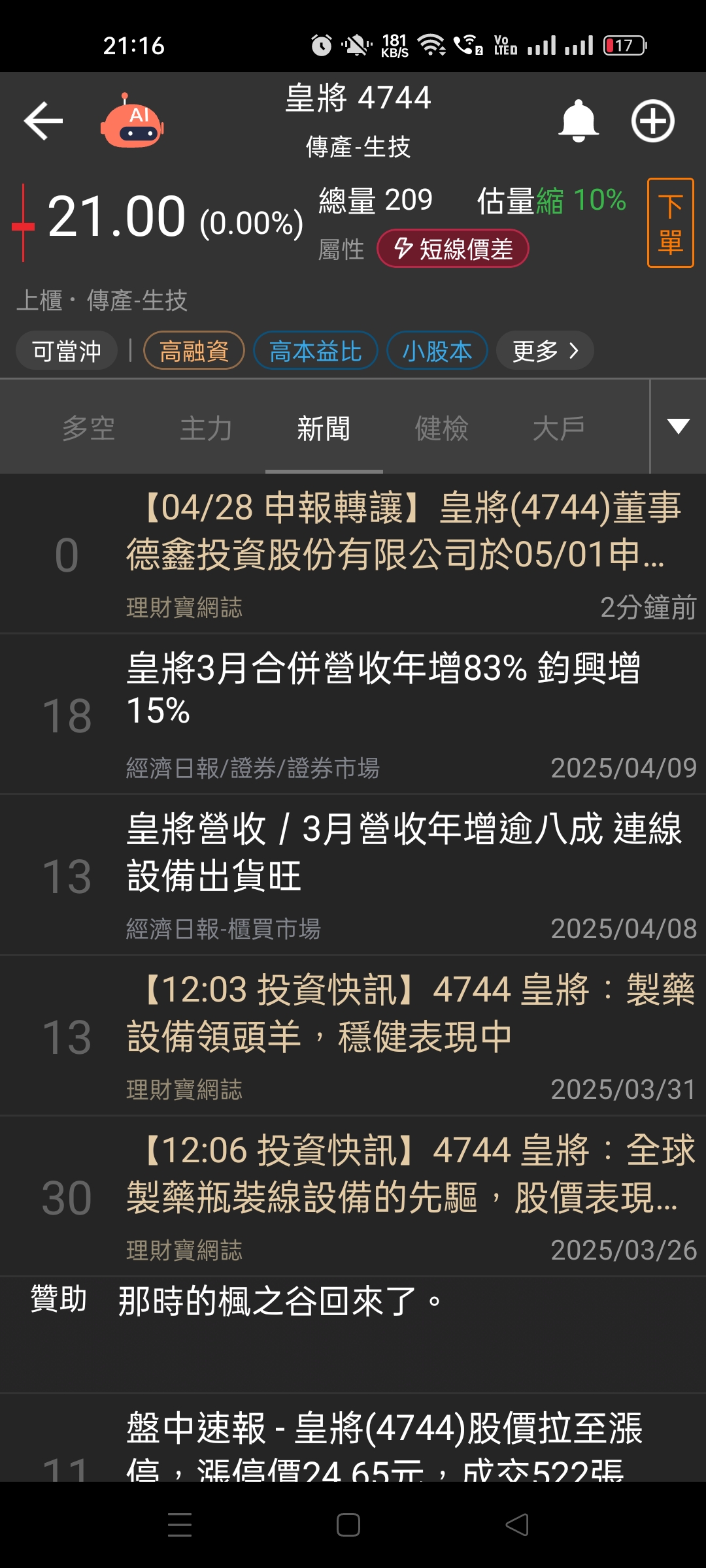Open the 短線價差 attribute chip
Image resolution: width=706 pixels, height=1568 pixels.
pos(452,249)
